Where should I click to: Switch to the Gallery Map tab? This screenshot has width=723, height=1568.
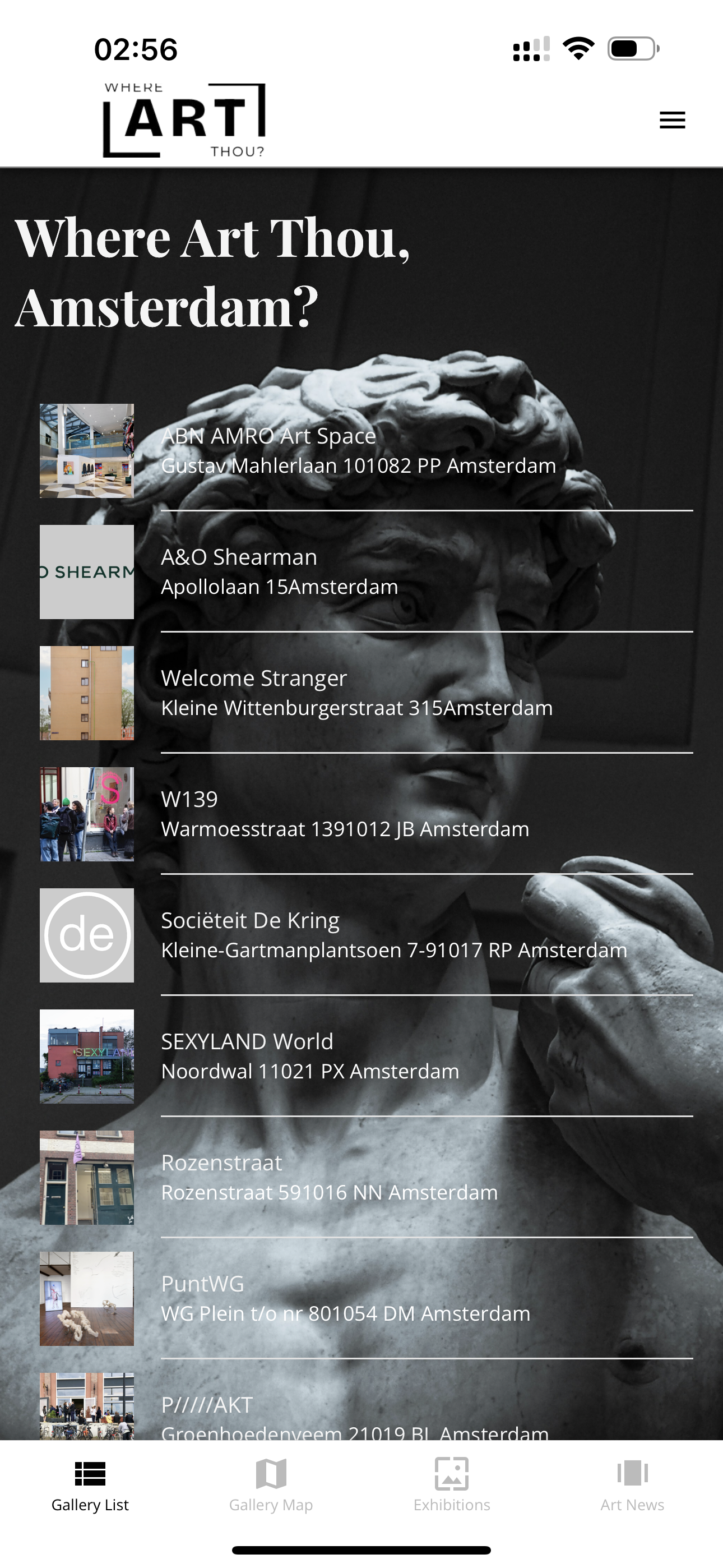click(x=271, y=1484)
